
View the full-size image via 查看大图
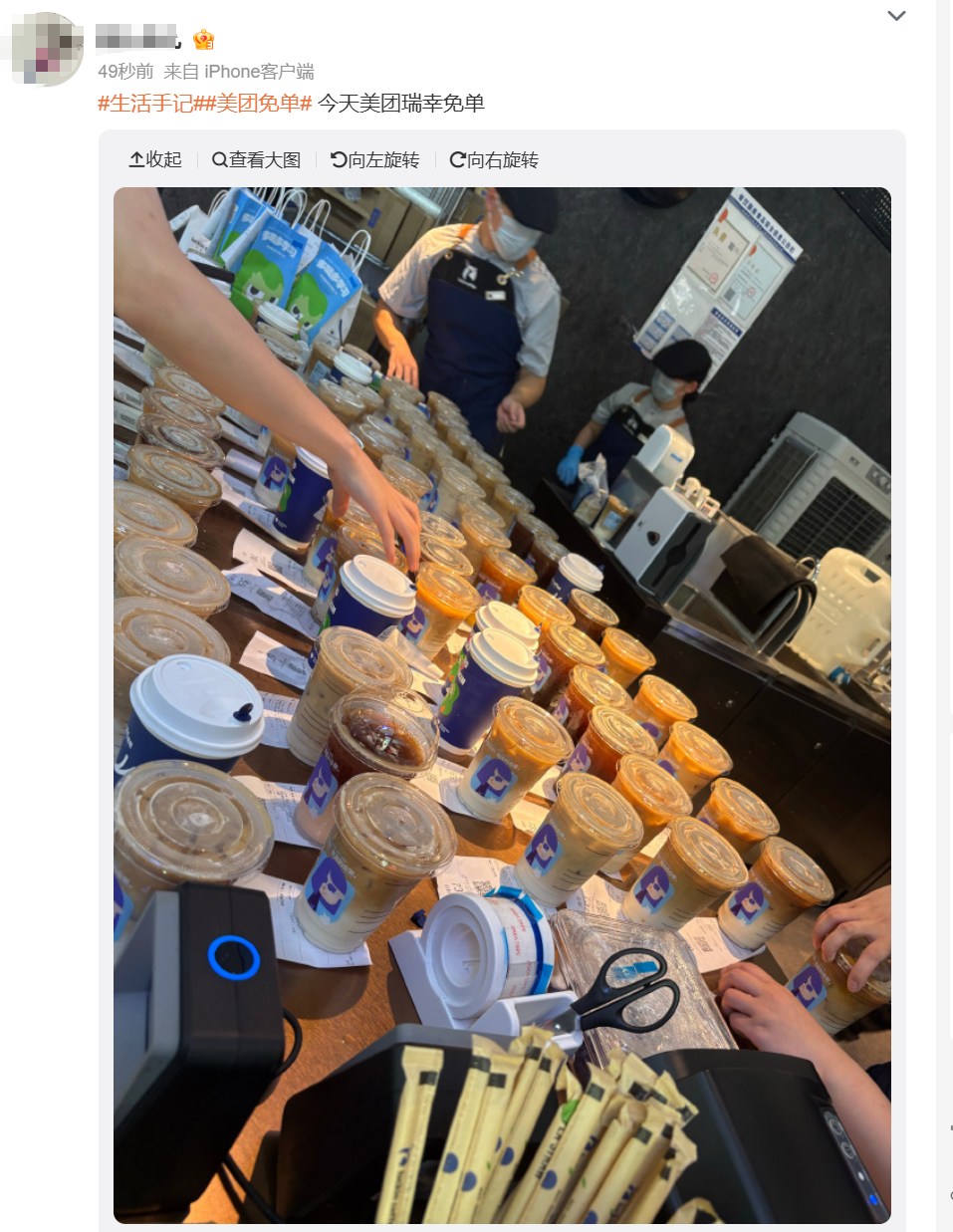coord(256,159)
